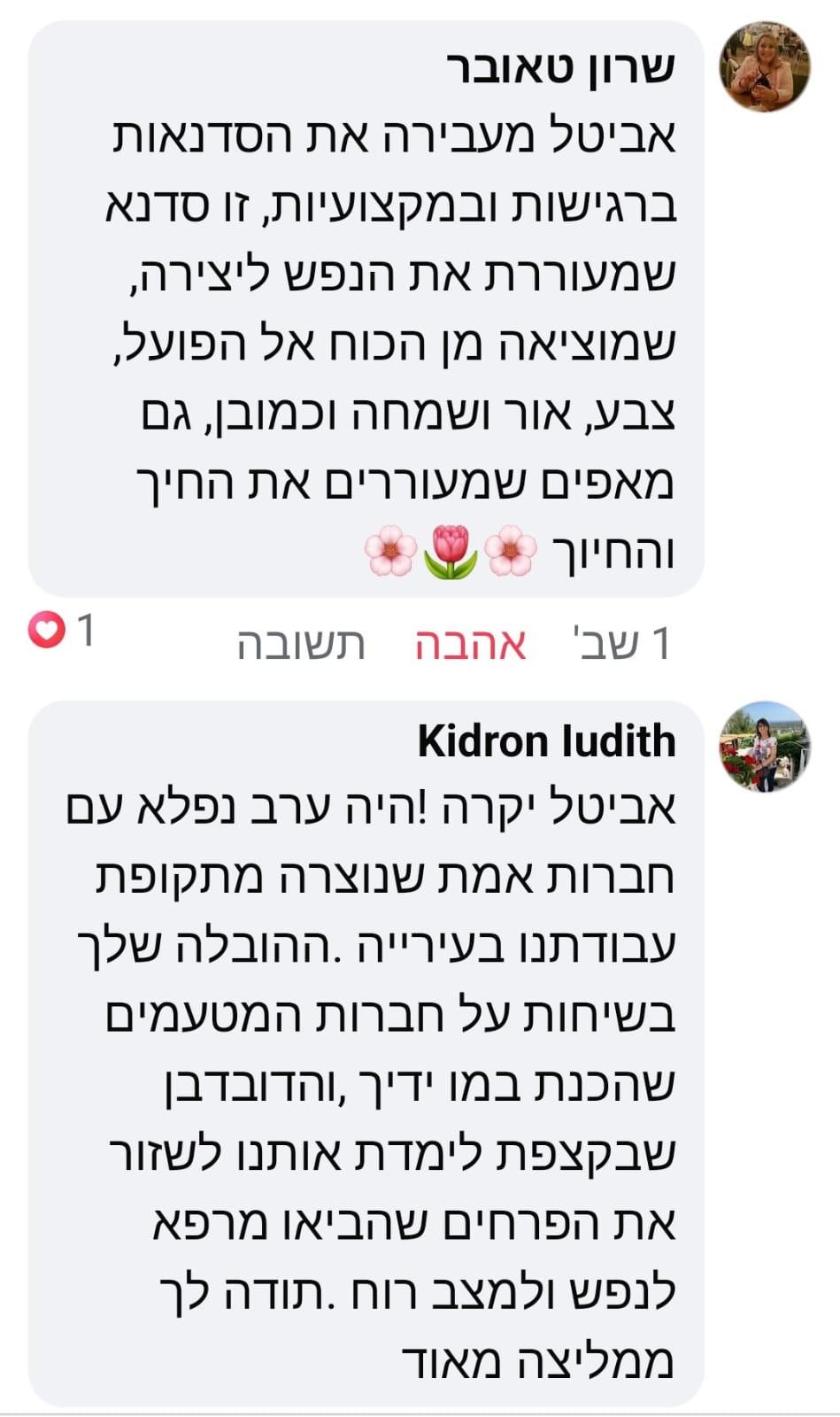
Task: Open שרון טאובר's profile picture
Action: (764, 67)
